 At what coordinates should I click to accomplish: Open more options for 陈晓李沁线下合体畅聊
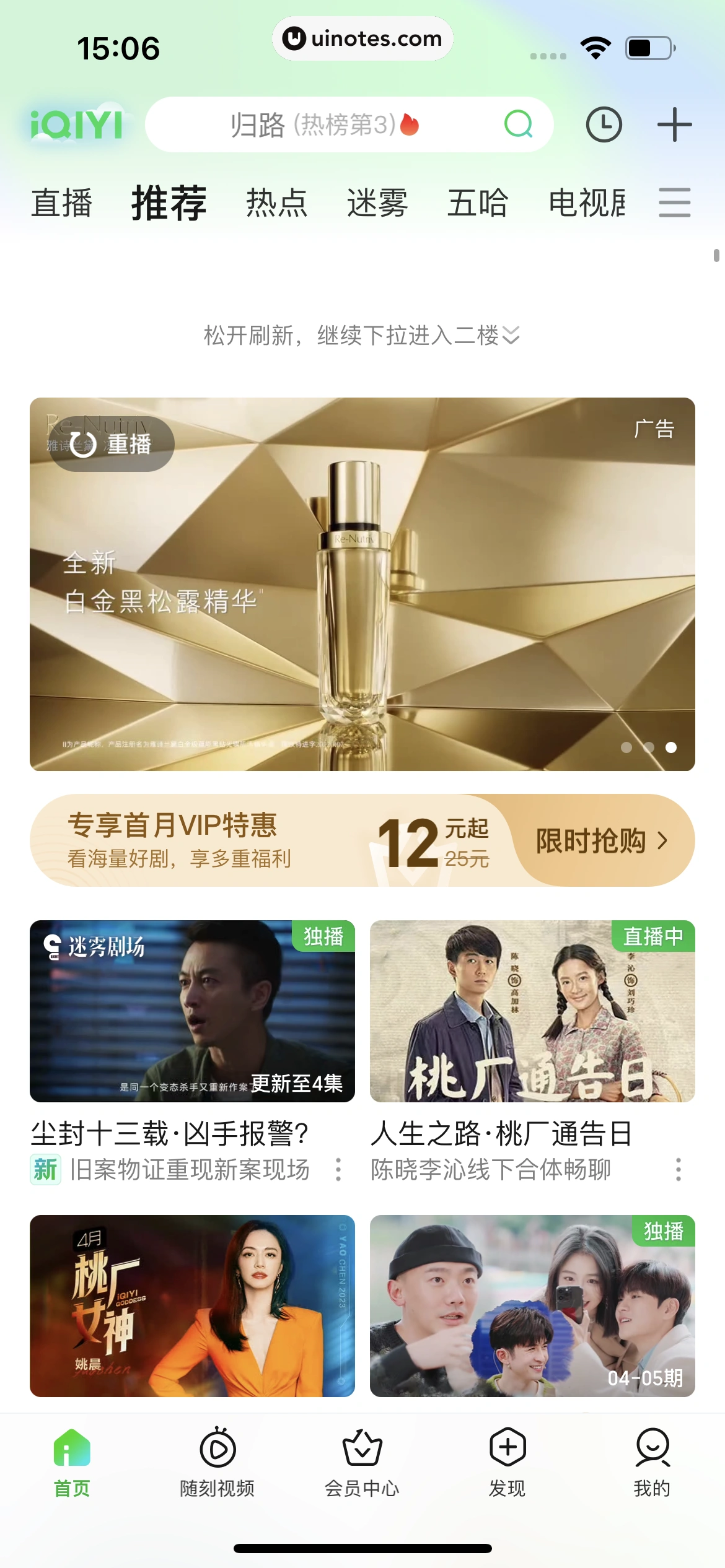[x=679, y=1169]
